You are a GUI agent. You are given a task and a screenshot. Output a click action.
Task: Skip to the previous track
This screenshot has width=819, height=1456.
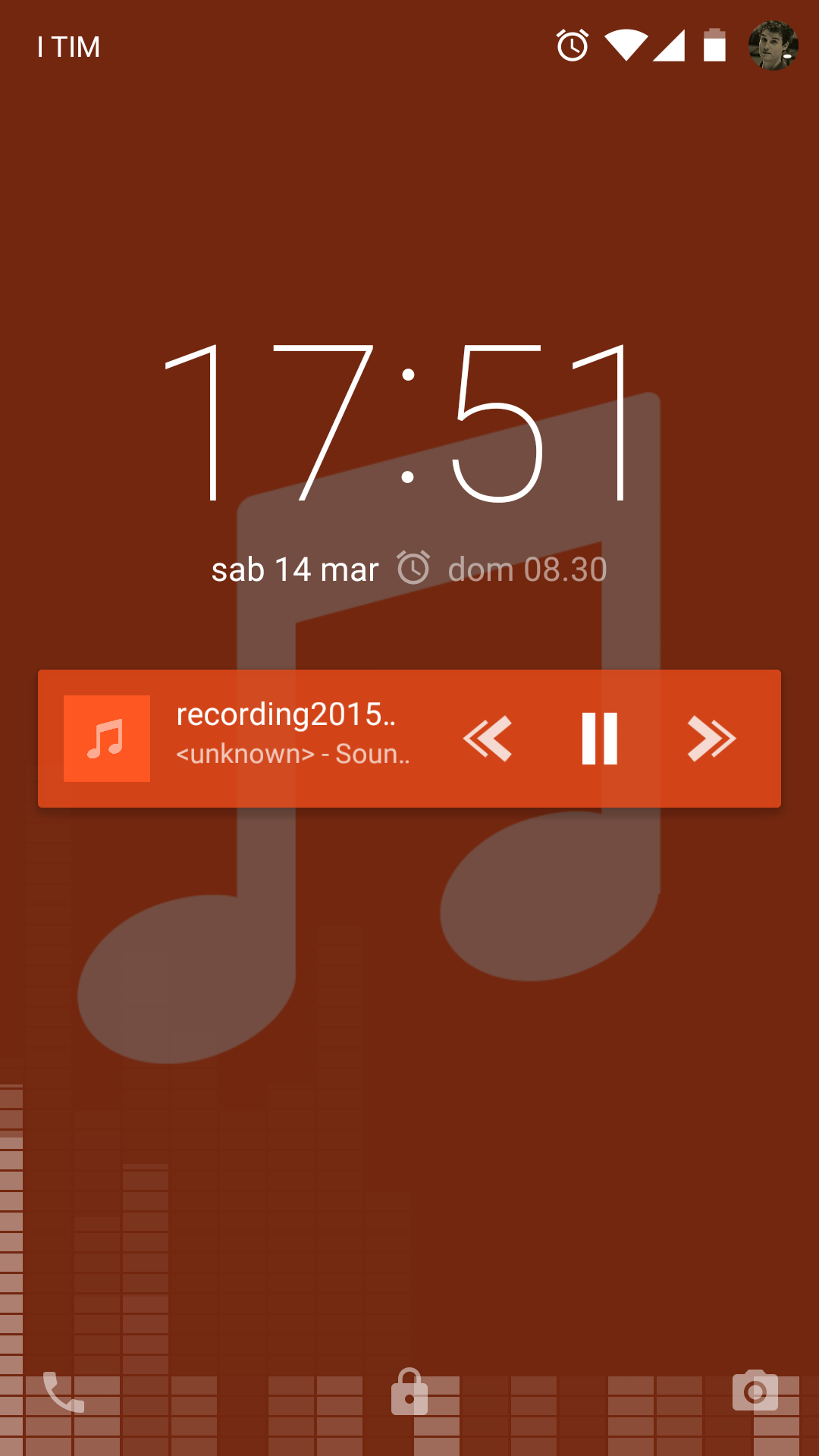coord(488,739)
